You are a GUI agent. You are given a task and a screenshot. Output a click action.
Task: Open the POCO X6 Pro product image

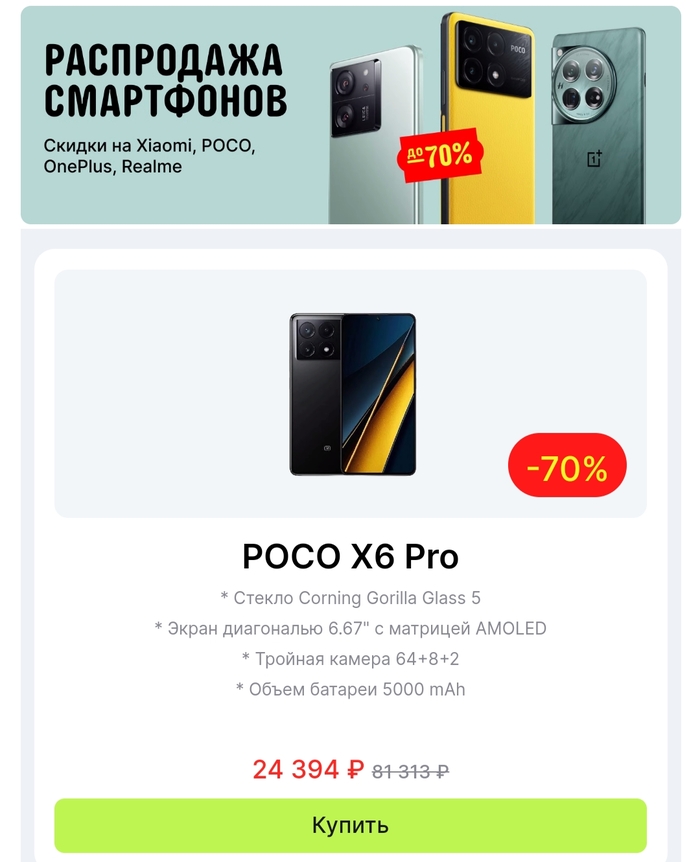pyautogui.click(x=352, y=394)
